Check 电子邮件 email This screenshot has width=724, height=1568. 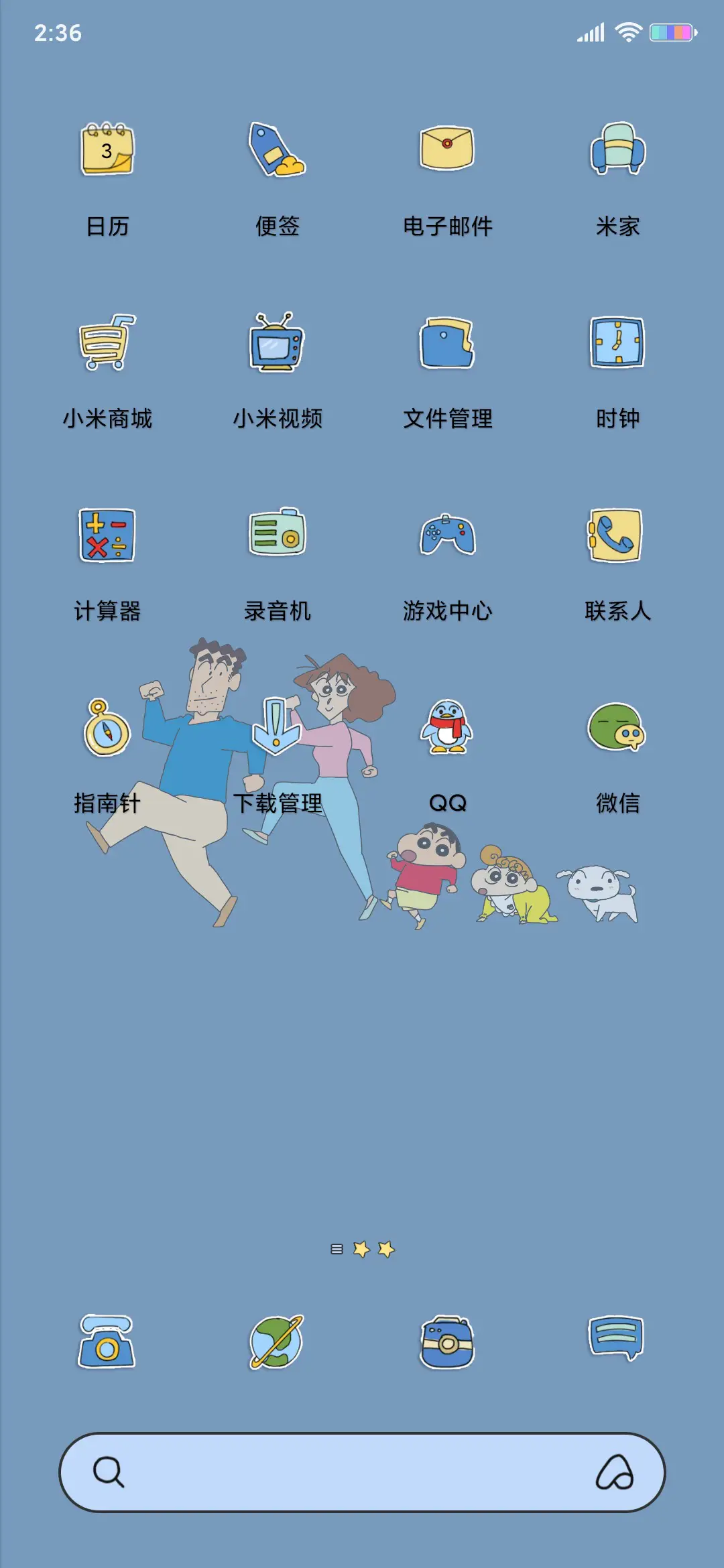(x=447, y=149)
